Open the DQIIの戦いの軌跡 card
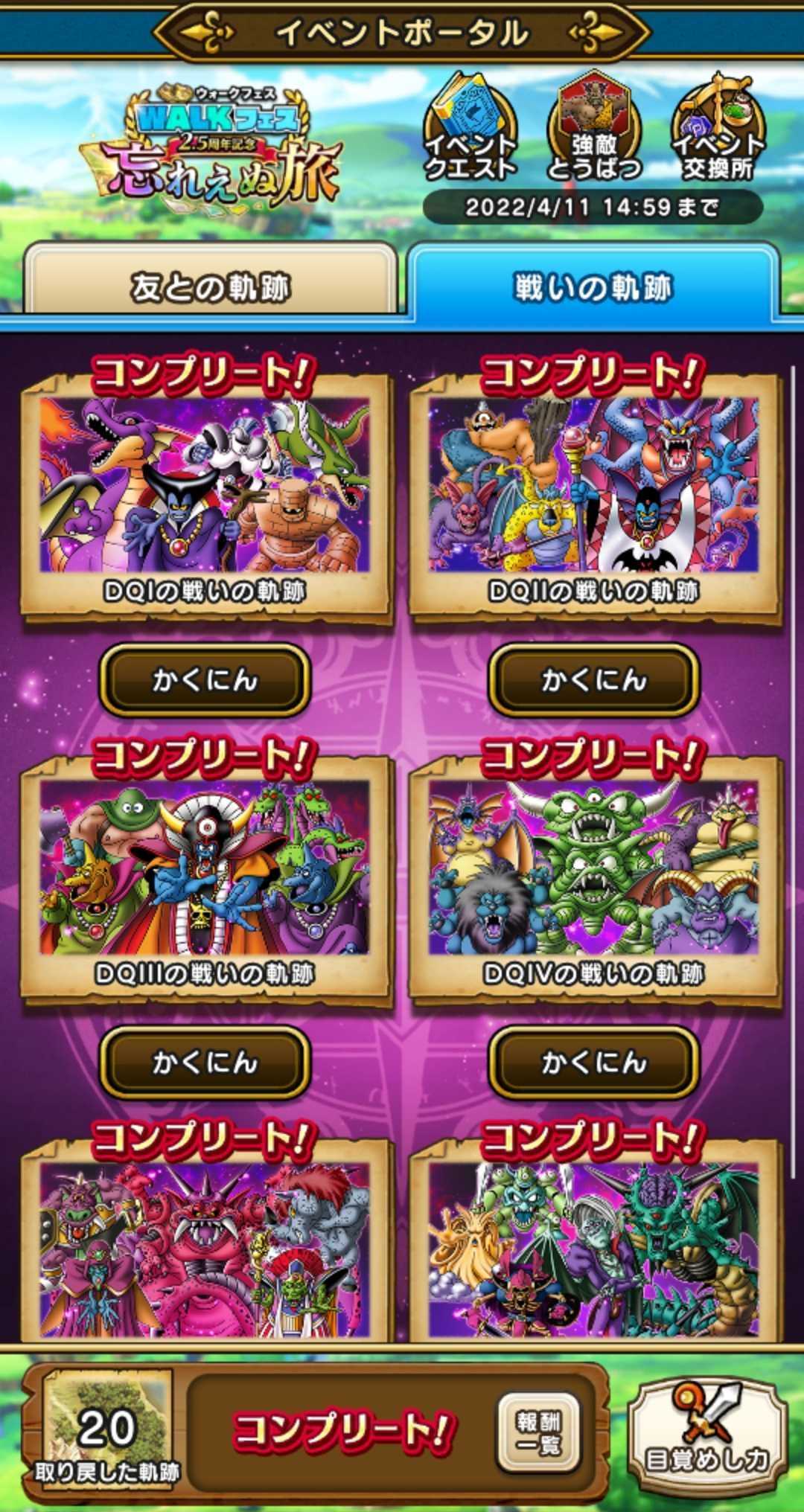Screen dimensions: 804x1512 pyautogui.click(x=594, y=495)
